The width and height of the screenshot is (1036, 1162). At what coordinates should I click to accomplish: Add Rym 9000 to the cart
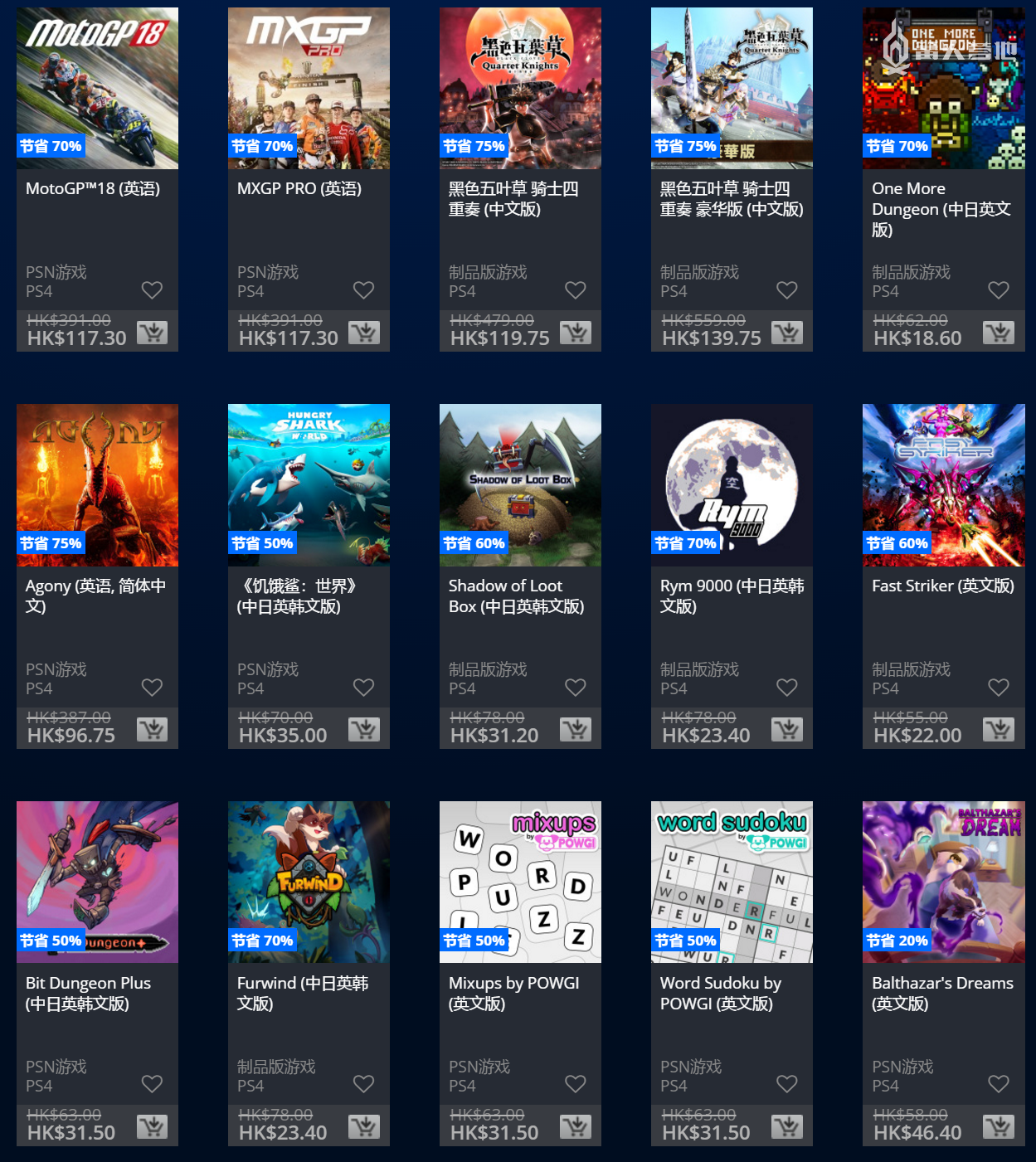pos(786,730)
